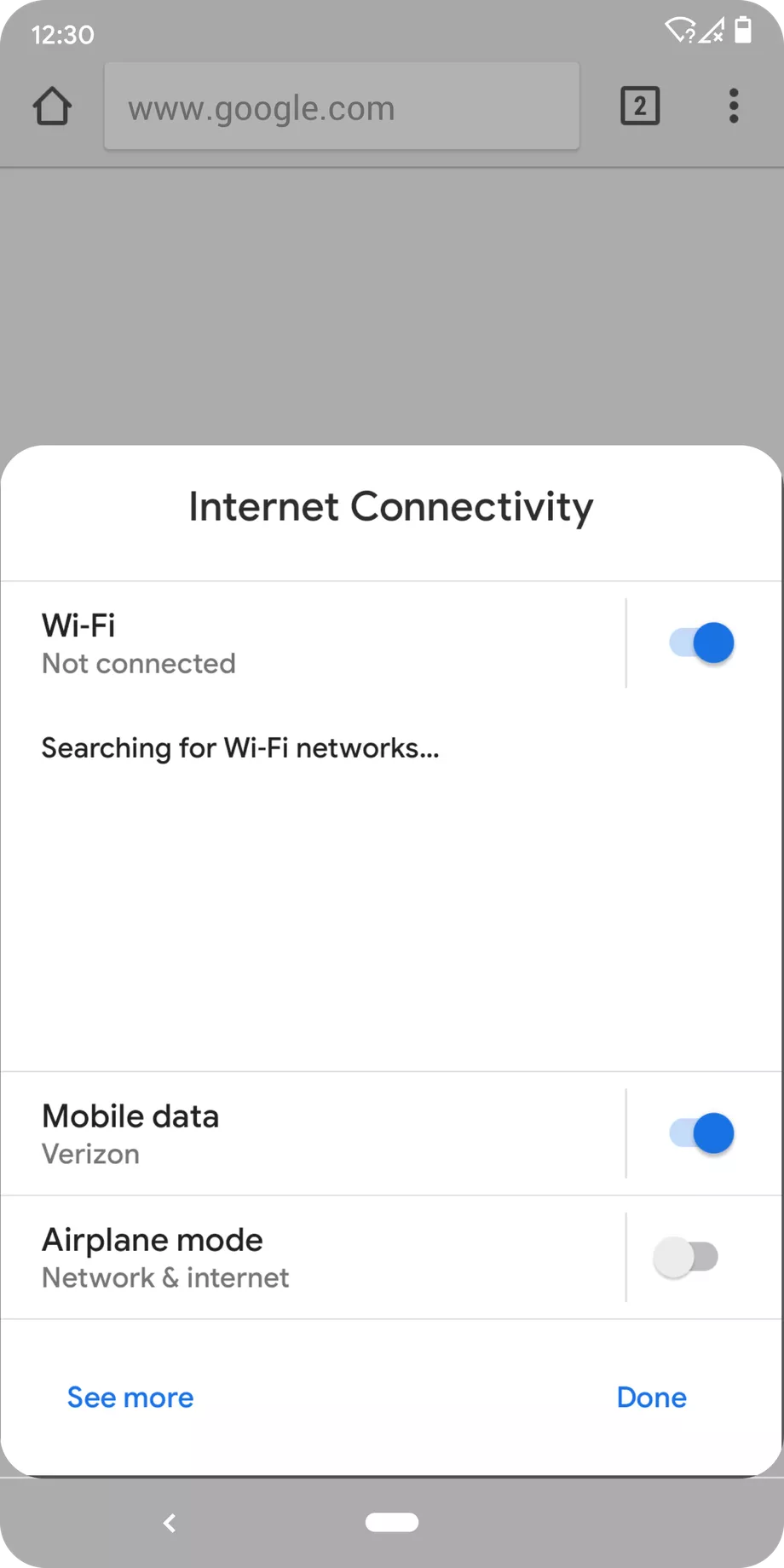This screenshot has width=784, height=1568.
Task: Open Mobile data Verizon details
Action: coord(313,1133)
